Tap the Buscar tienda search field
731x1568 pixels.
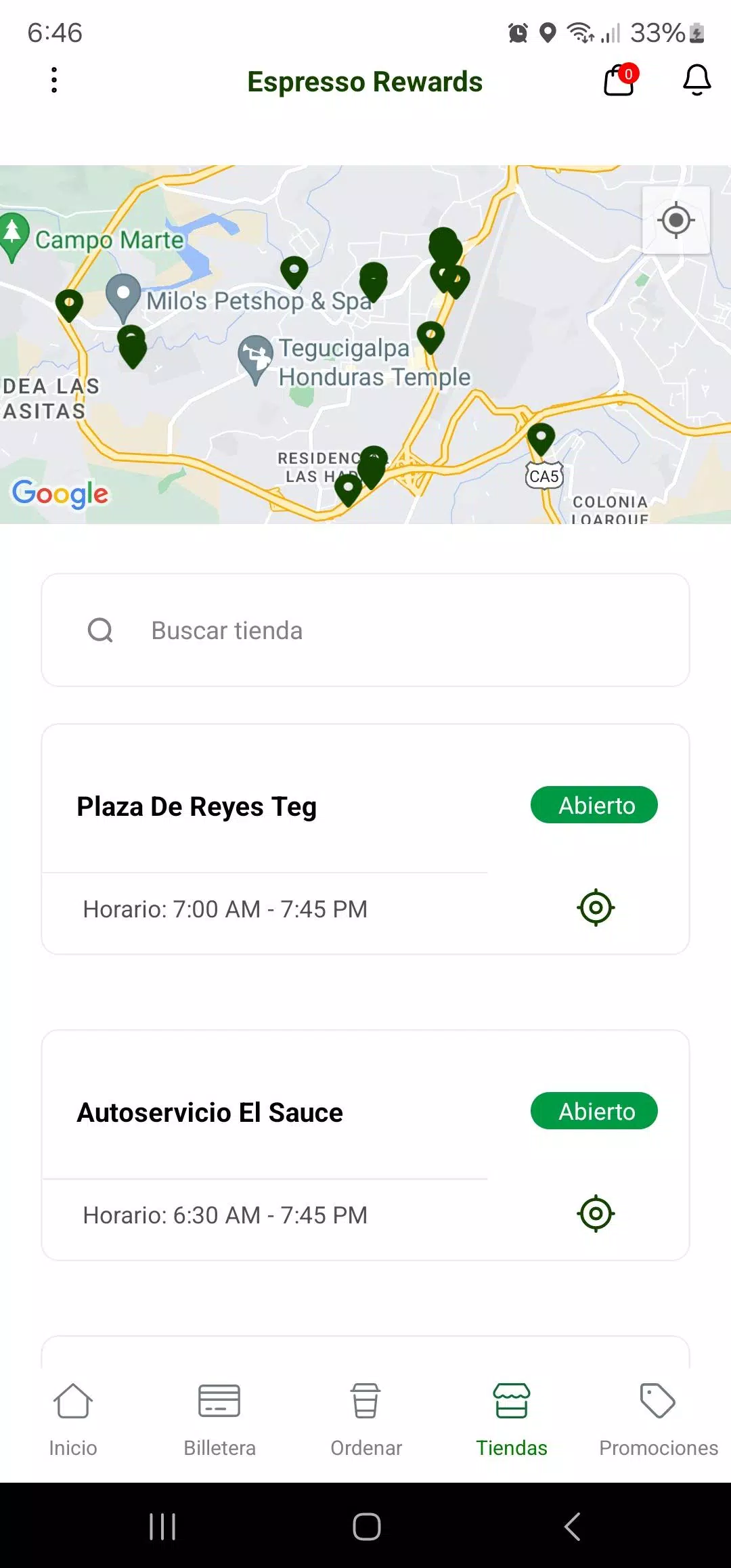point(365,630)
